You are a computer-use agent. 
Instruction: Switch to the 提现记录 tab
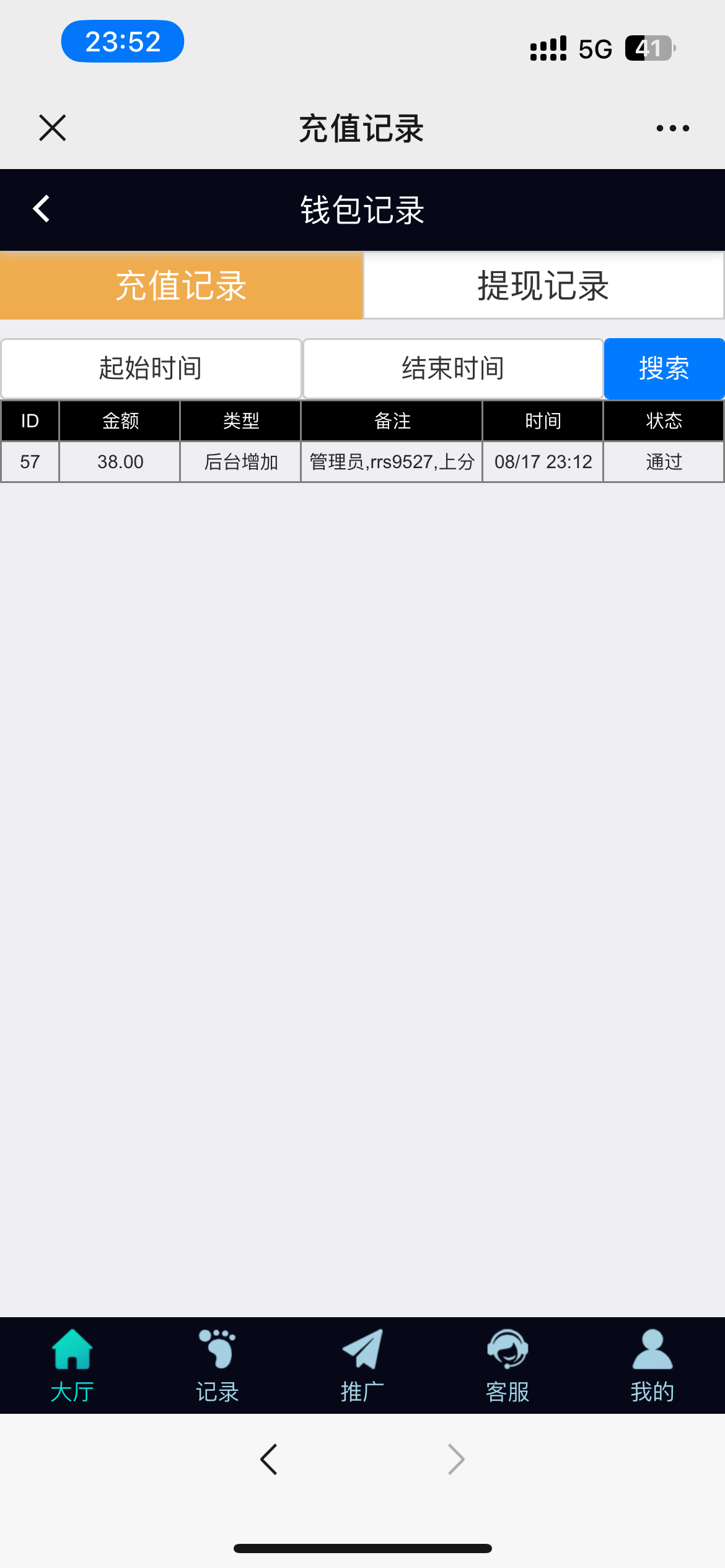(x=543, y=285)
